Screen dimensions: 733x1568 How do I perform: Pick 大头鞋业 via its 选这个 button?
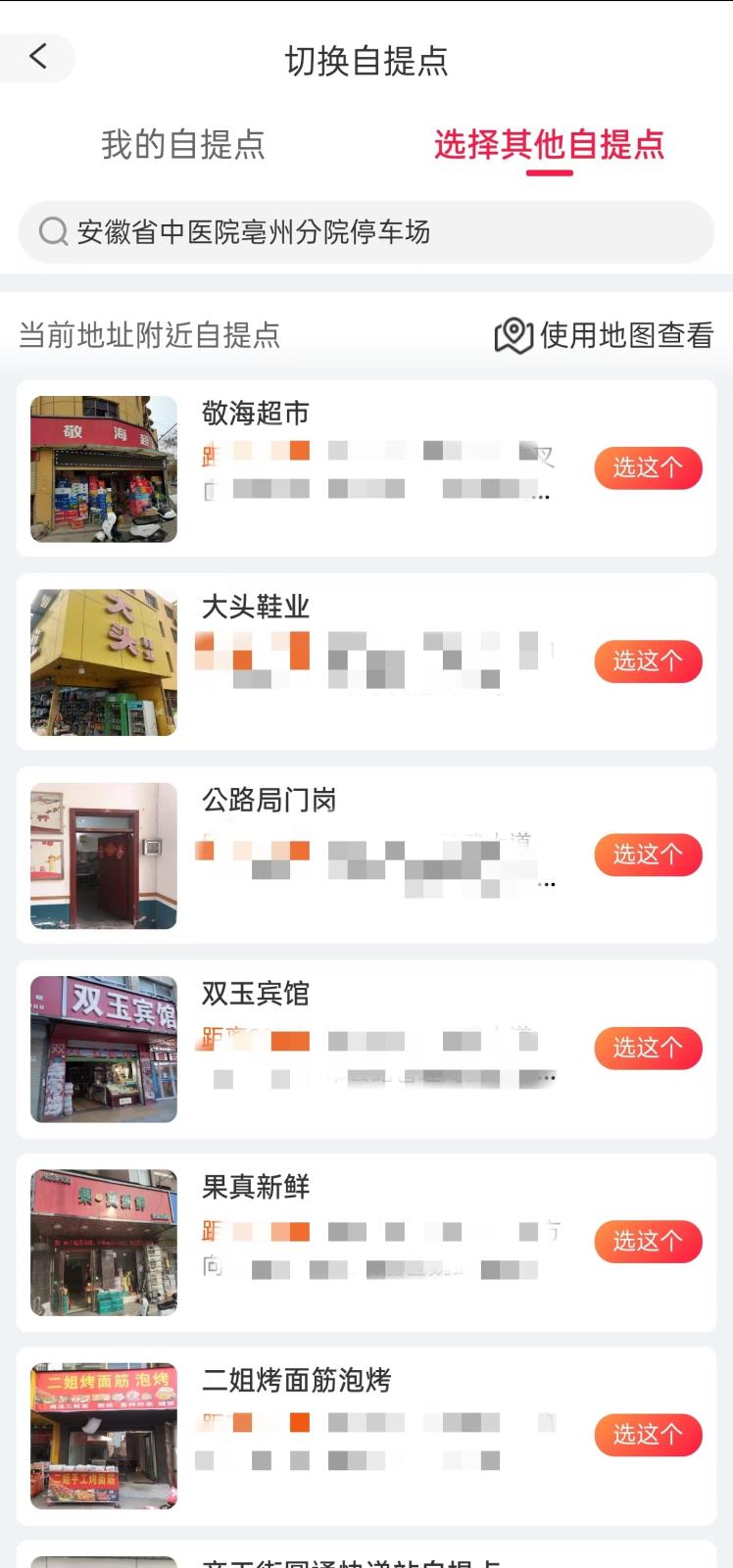pos(648,661)
